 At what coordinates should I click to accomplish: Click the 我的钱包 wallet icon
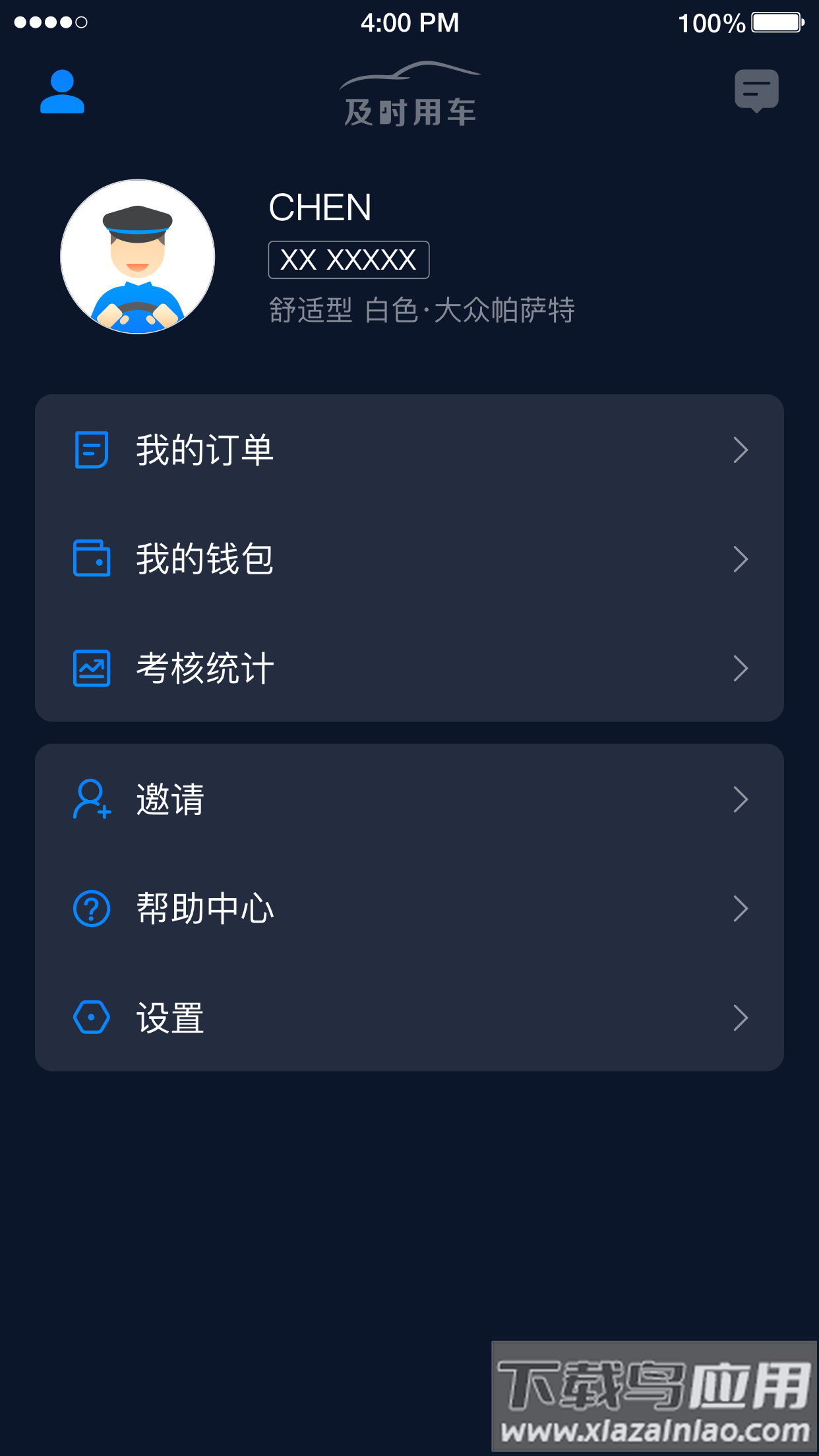(x=92, y=559)
